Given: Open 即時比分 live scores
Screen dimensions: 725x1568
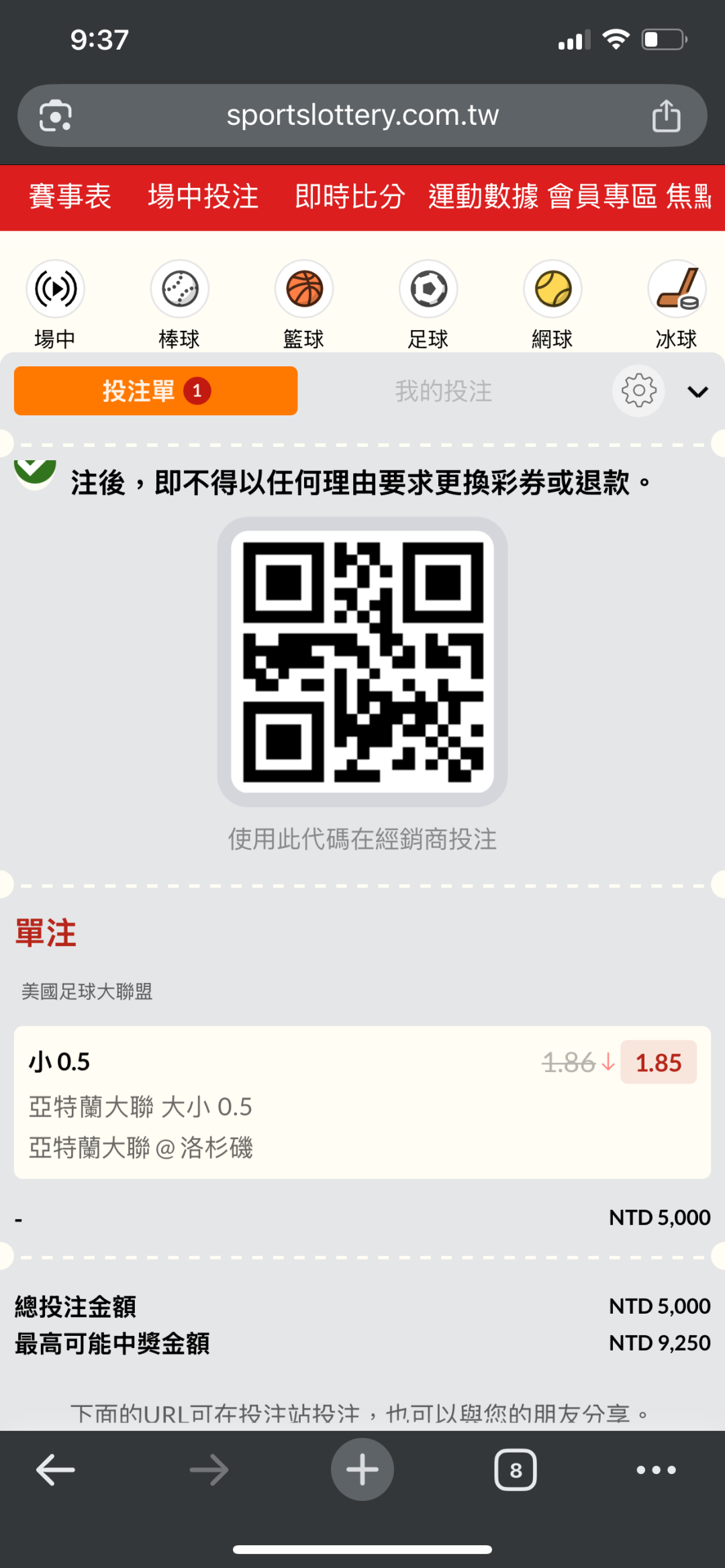Looking at the screenshot, I should (x=350, y=197).
